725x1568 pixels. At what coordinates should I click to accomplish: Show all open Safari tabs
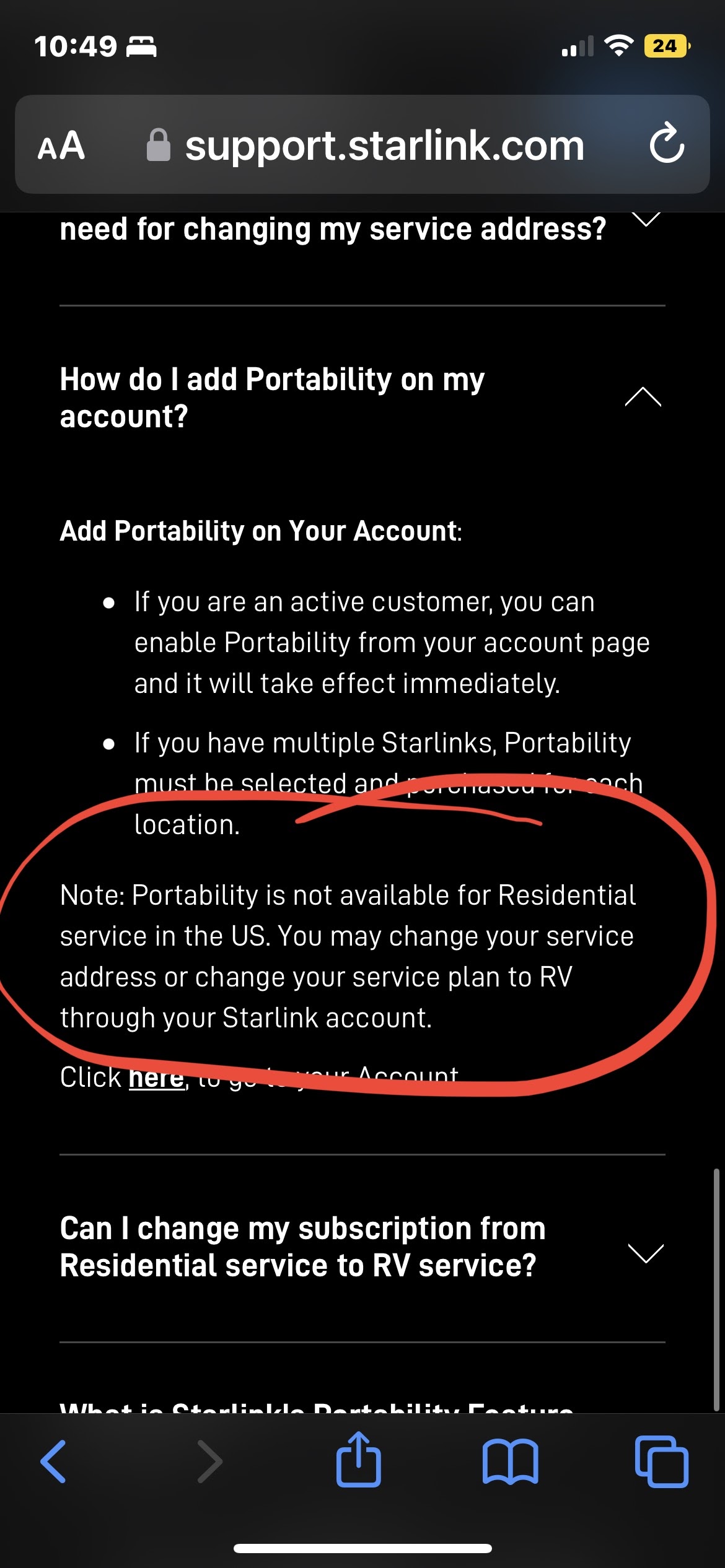(x=661, y=1461)
